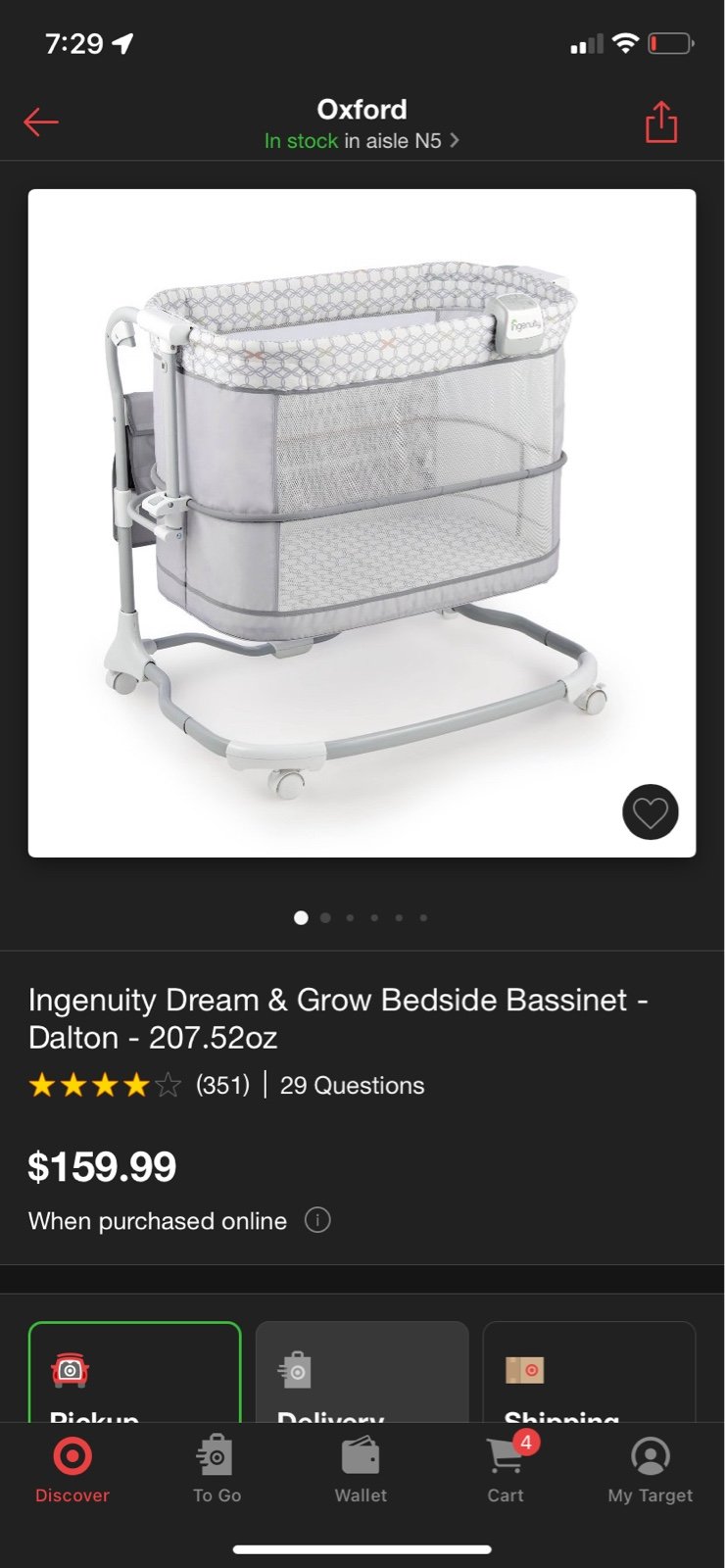Share this bassinet product

(661, 122)
